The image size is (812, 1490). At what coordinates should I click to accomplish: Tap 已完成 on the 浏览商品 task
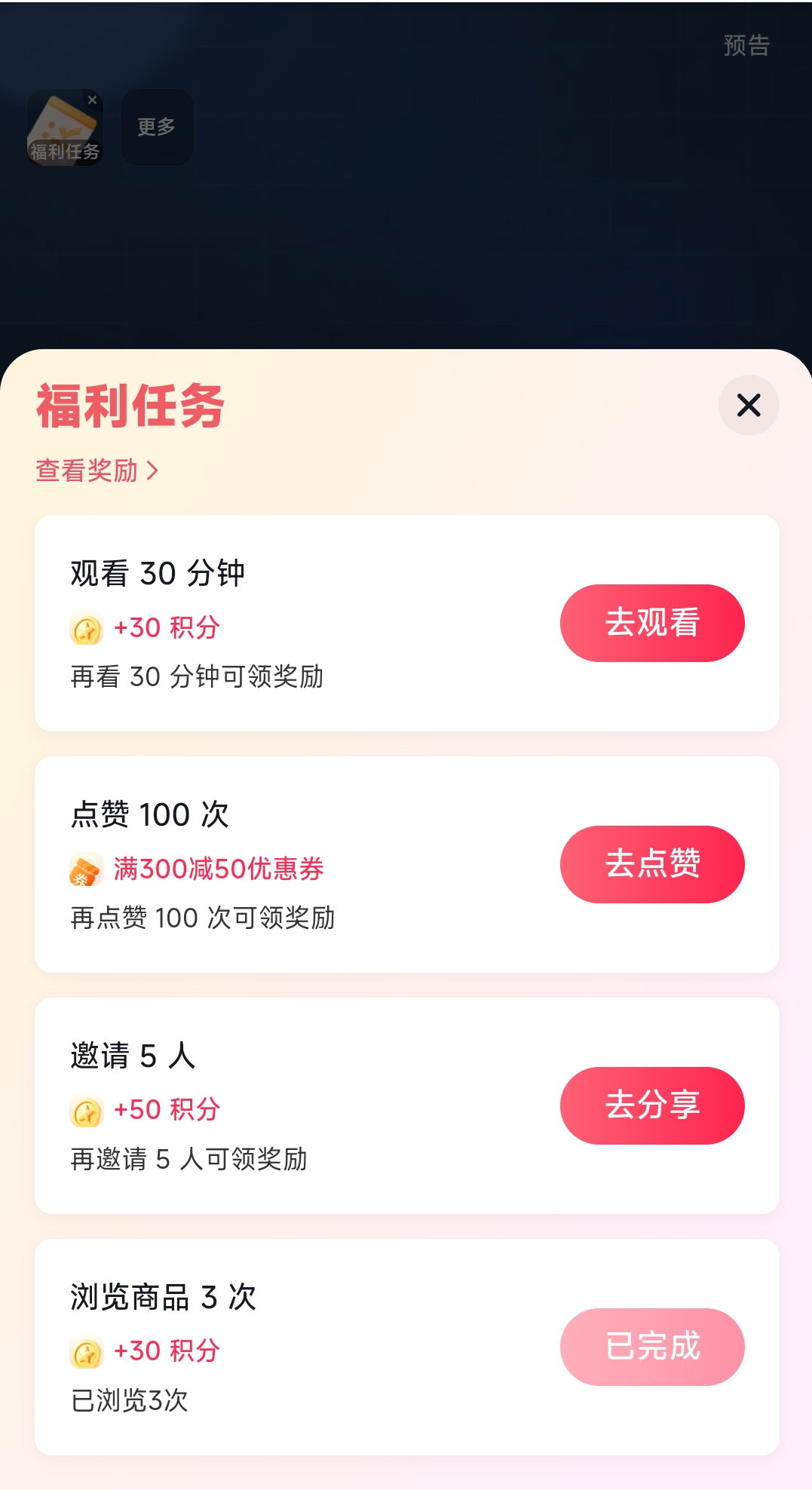pyautogui.click(x=652, y=1347)
